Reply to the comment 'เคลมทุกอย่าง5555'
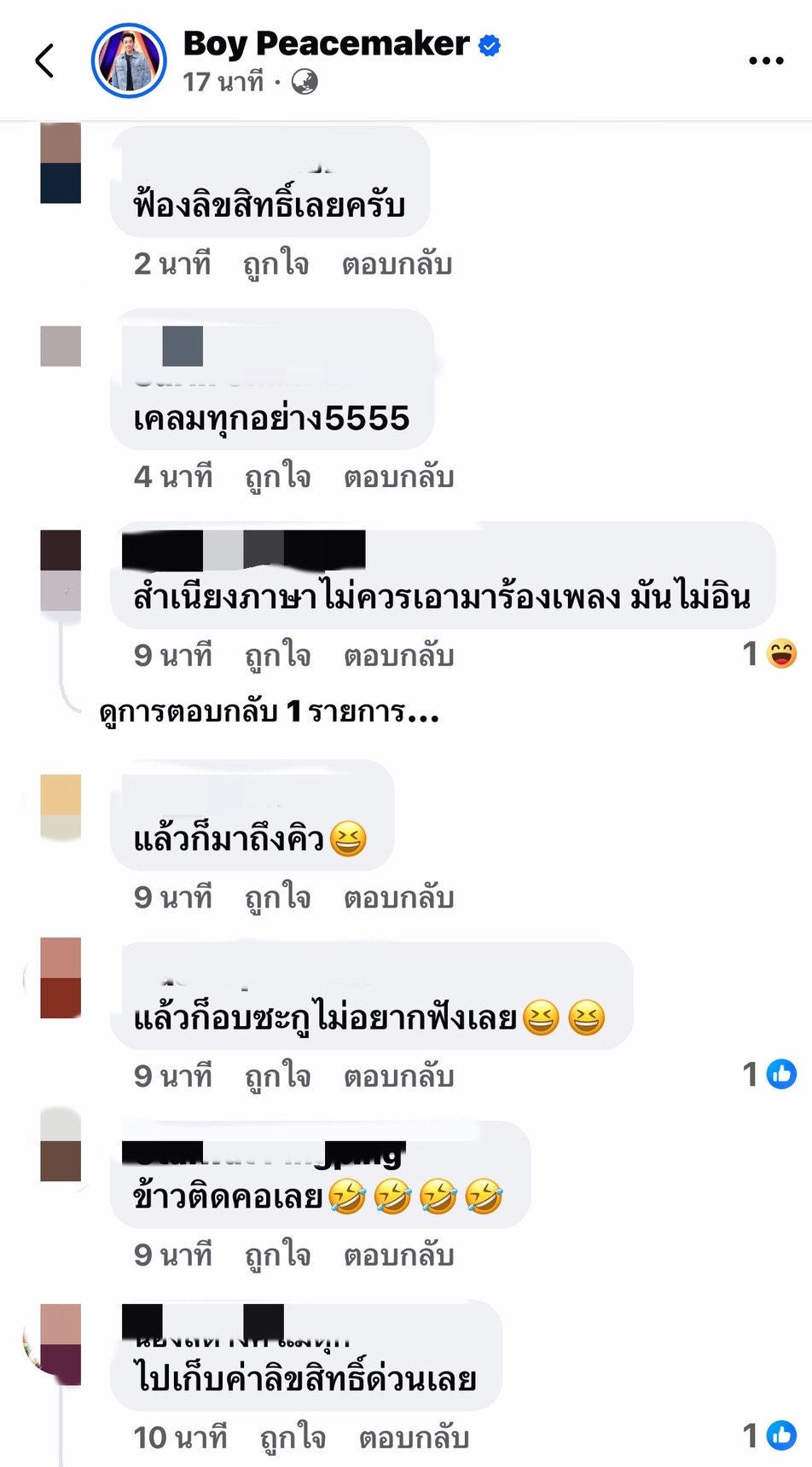This screenshot has width=812, height=1467. click(x=398, y=477)
